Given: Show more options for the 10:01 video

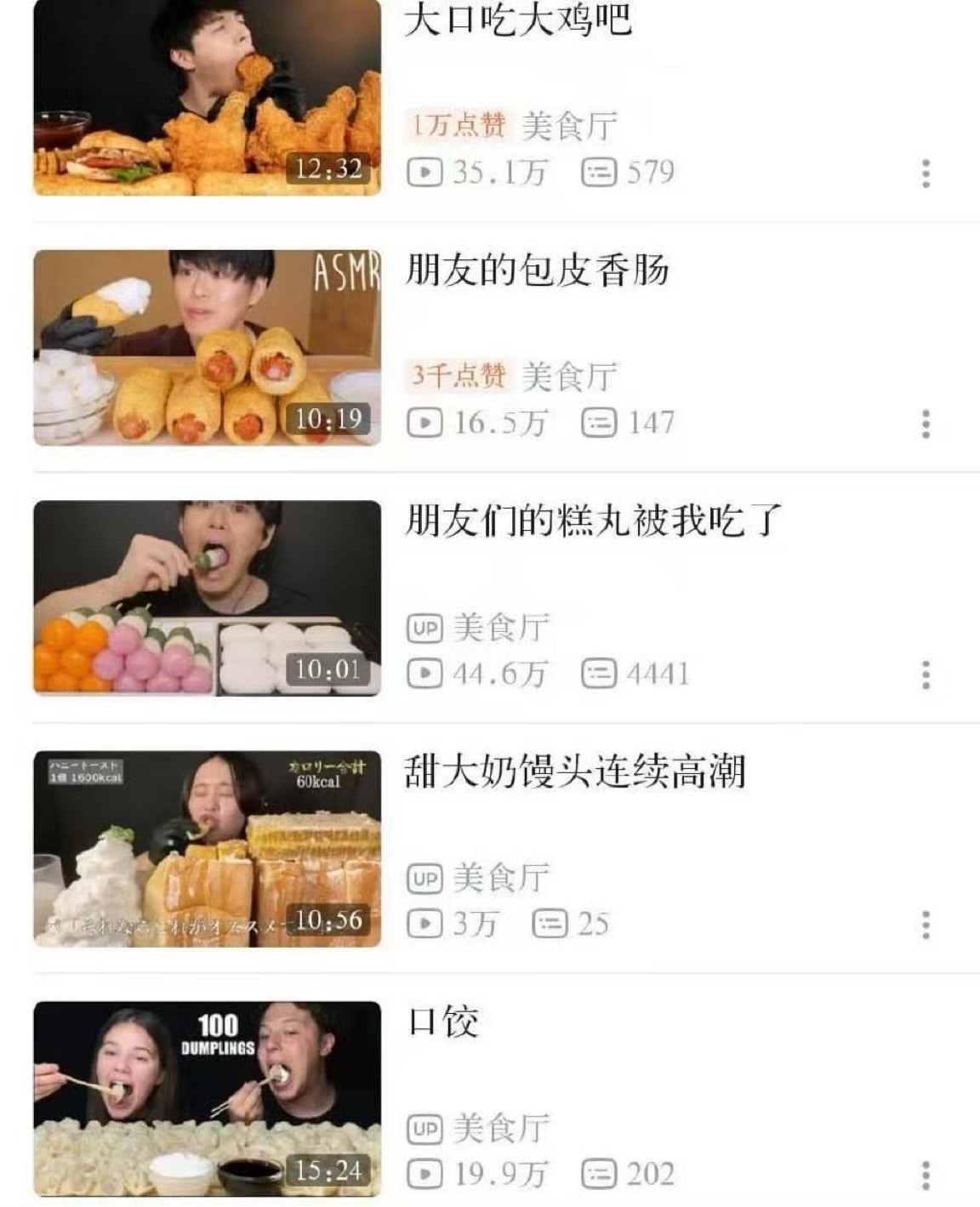Looking at the screenshot, I should pos(926,675).
